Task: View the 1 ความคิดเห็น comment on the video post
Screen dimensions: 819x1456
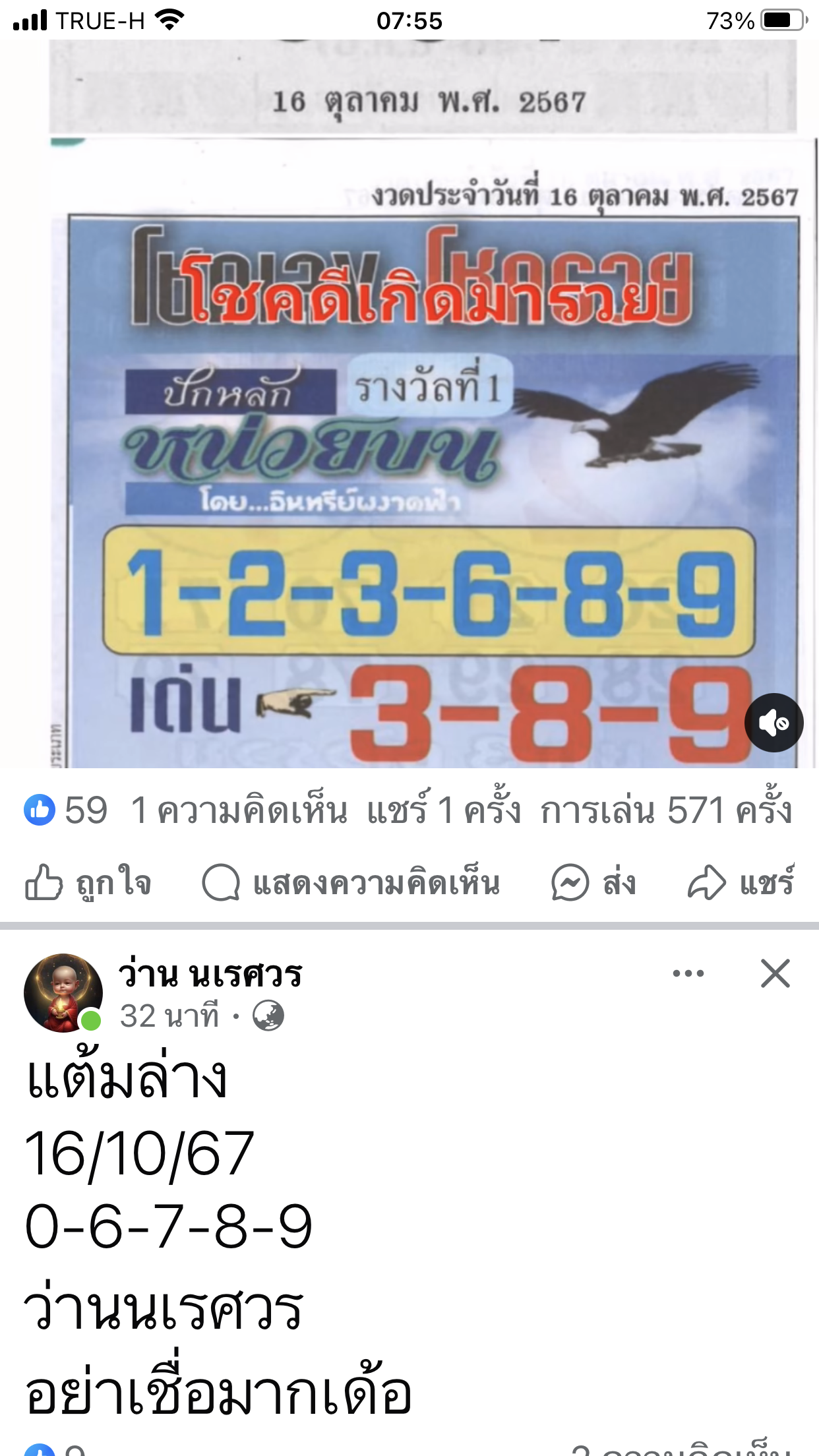Action: (239, 810)
